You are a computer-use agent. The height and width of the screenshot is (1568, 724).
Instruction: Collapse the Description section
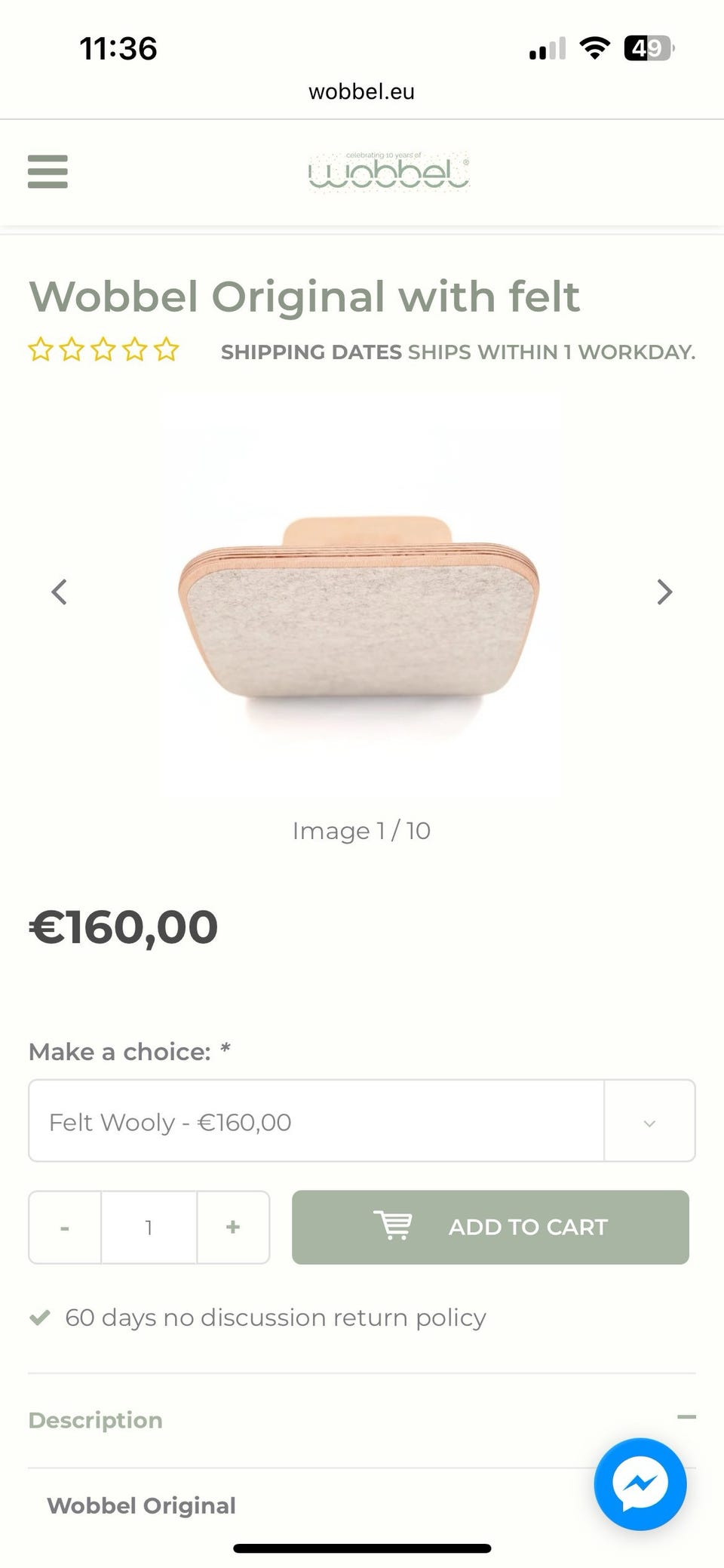[686, 1417]
